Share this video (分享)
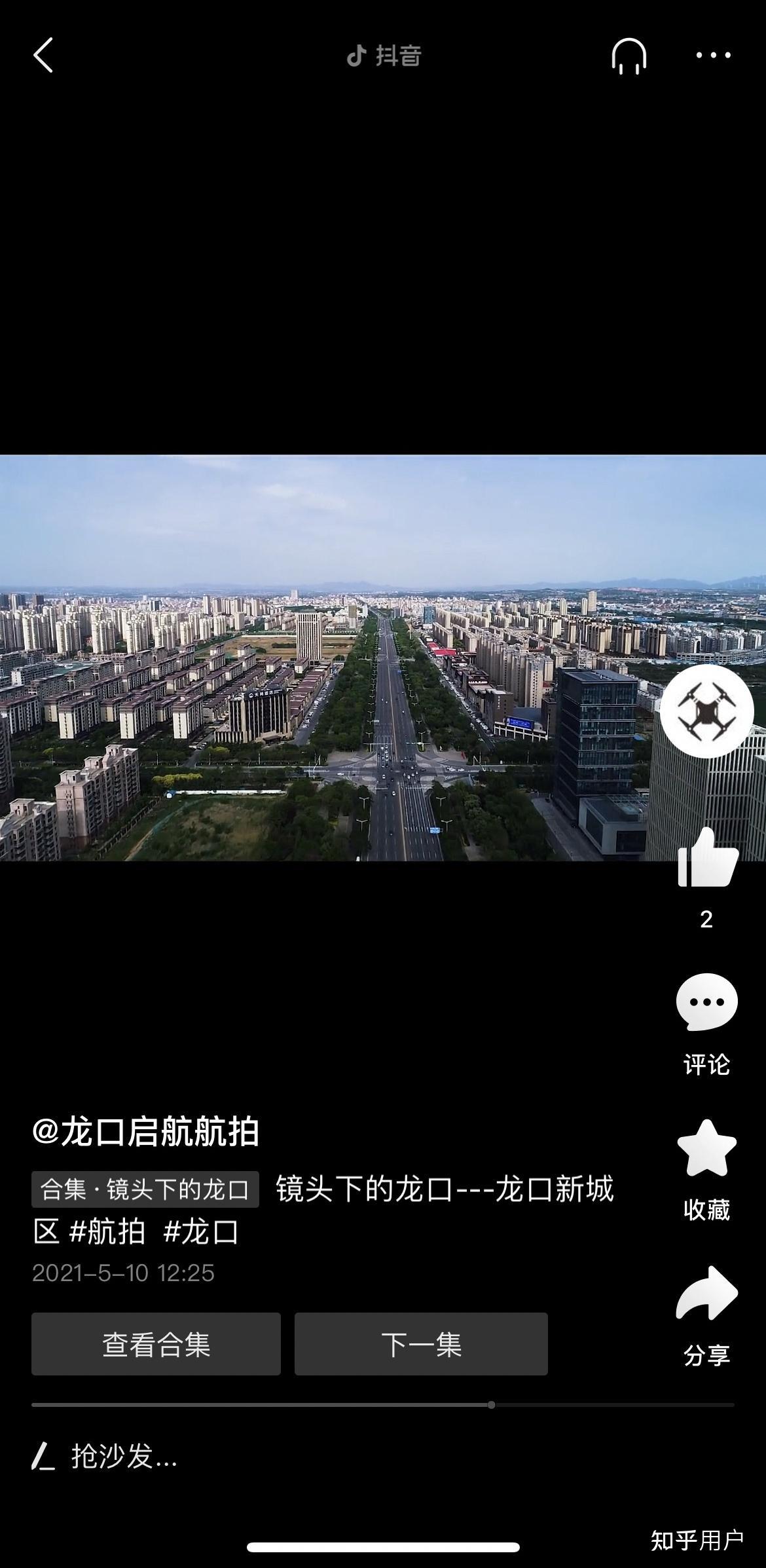766x1568 pixels. [x=706, y=1294]
